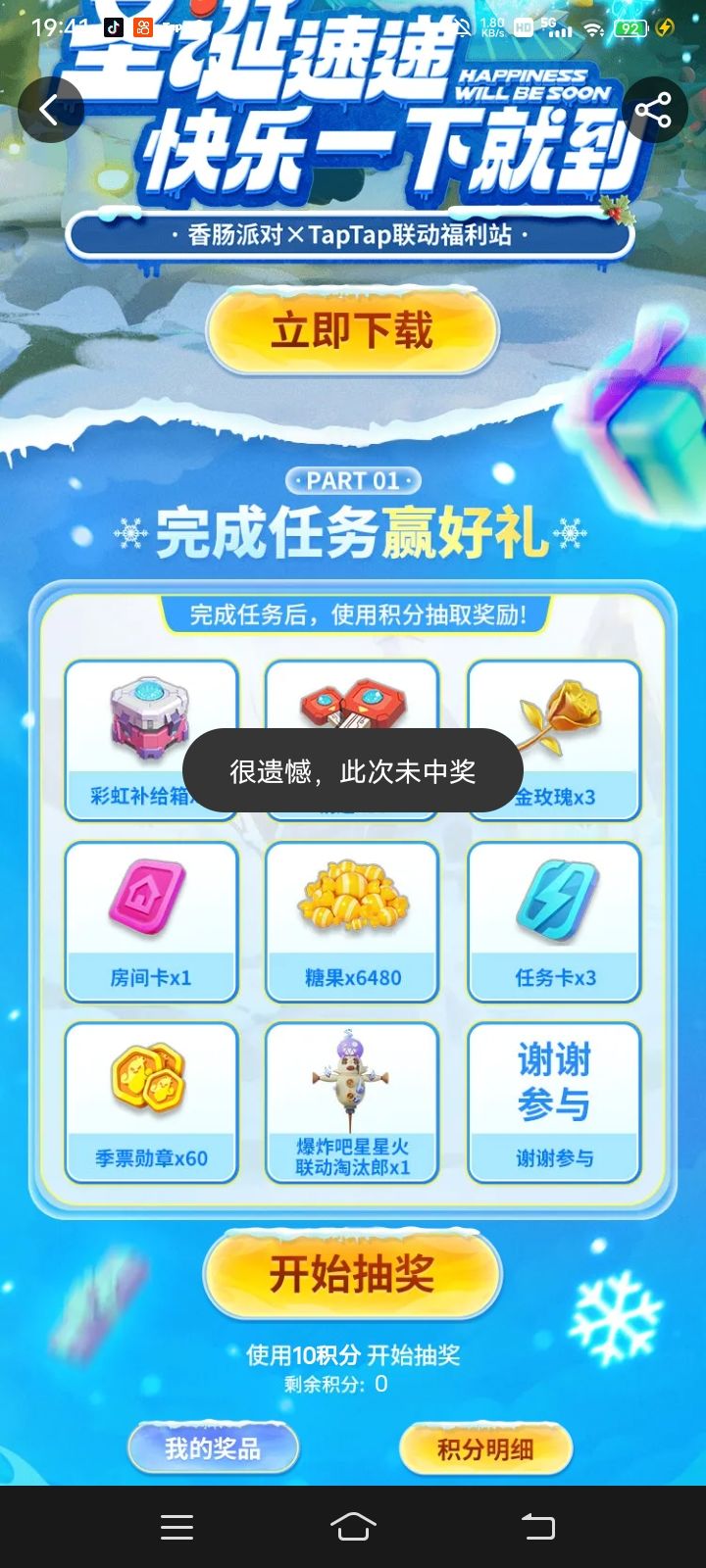Tap the 糖果x6480 candy prize
Viewport: 706px width, 1568px height.
point(353,919)
